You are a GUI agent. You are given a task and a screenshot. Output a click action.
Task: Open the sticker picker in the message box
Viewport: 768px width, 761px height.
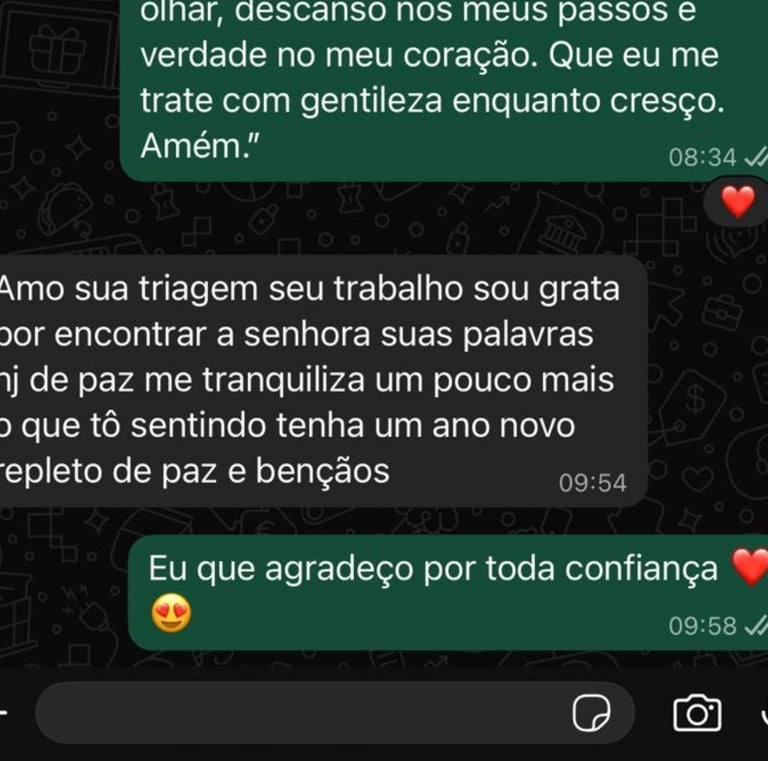coord(591,714)
